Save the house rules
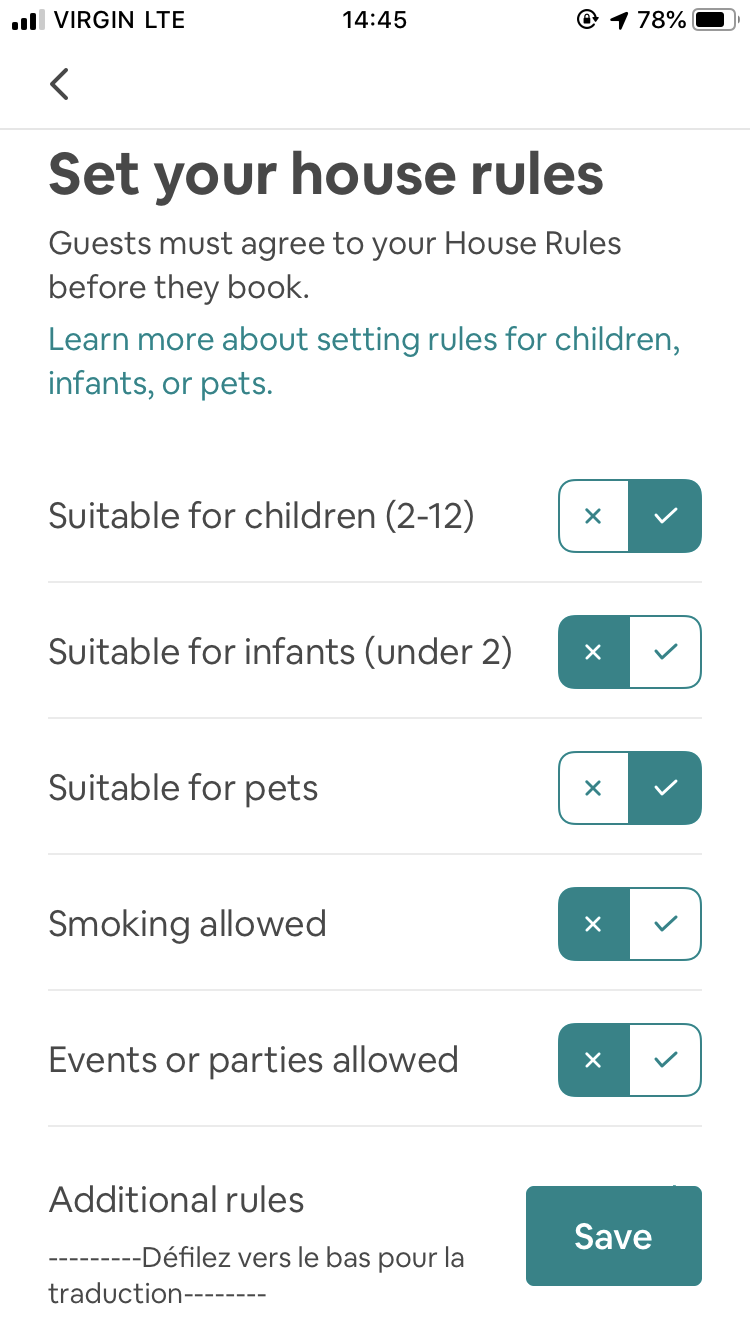The image size is (750, 1334). pyautogui.click(x=613, y=1236)
